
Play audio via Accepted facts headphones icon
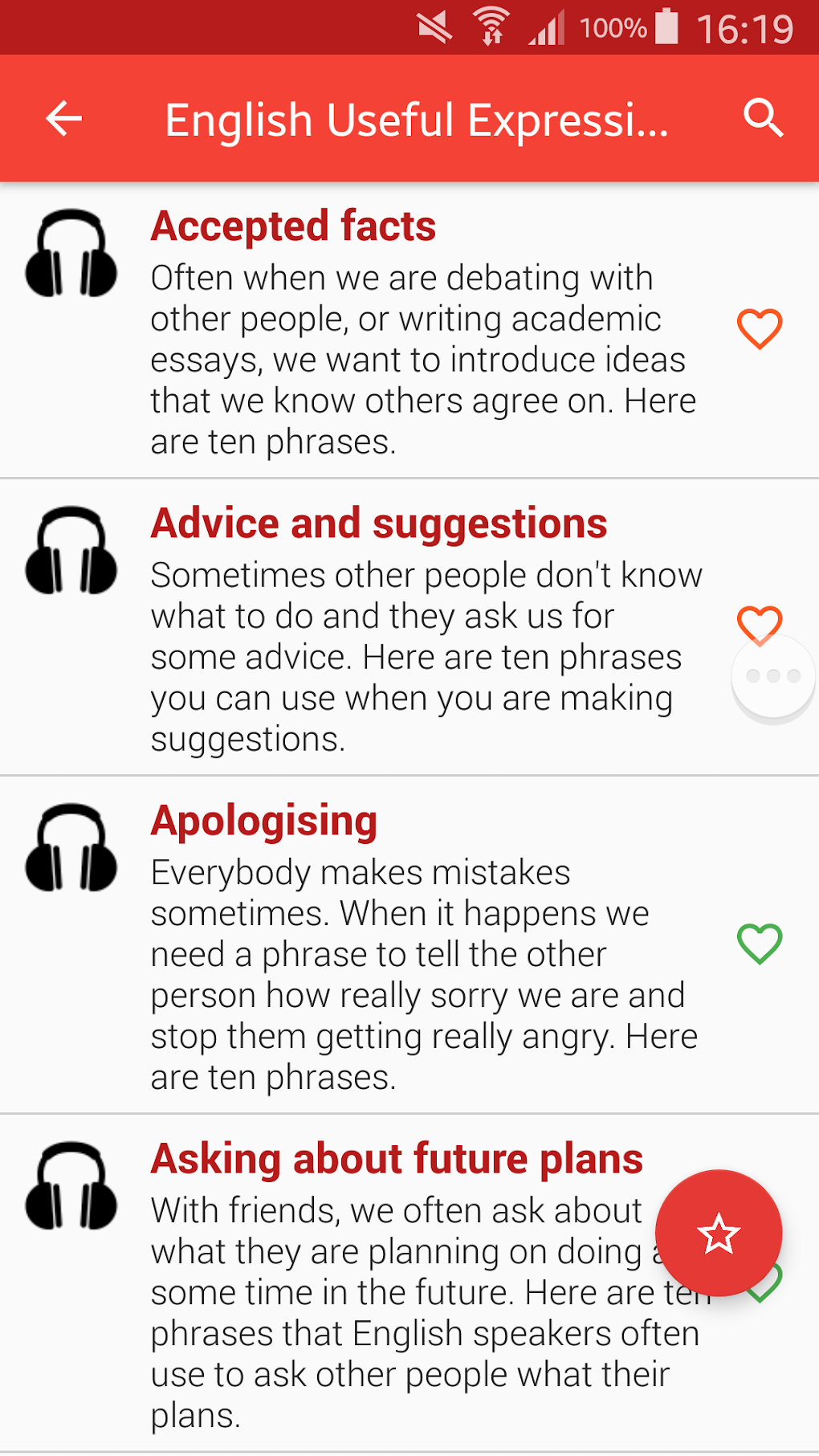point(71,253)
